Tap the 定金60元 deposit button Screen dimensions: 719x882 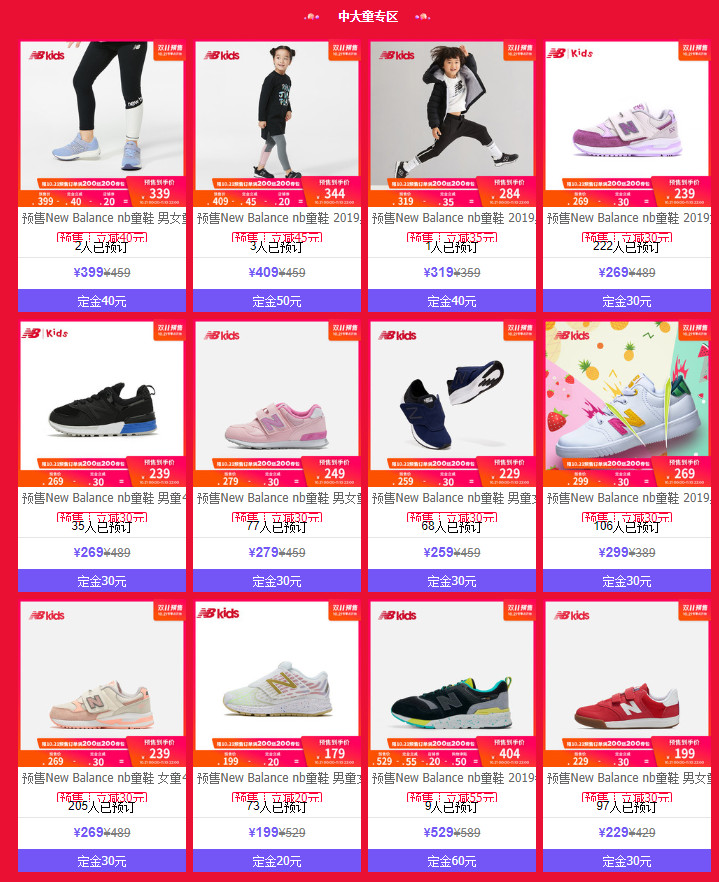pyautogui.click(x=452, y=861)
